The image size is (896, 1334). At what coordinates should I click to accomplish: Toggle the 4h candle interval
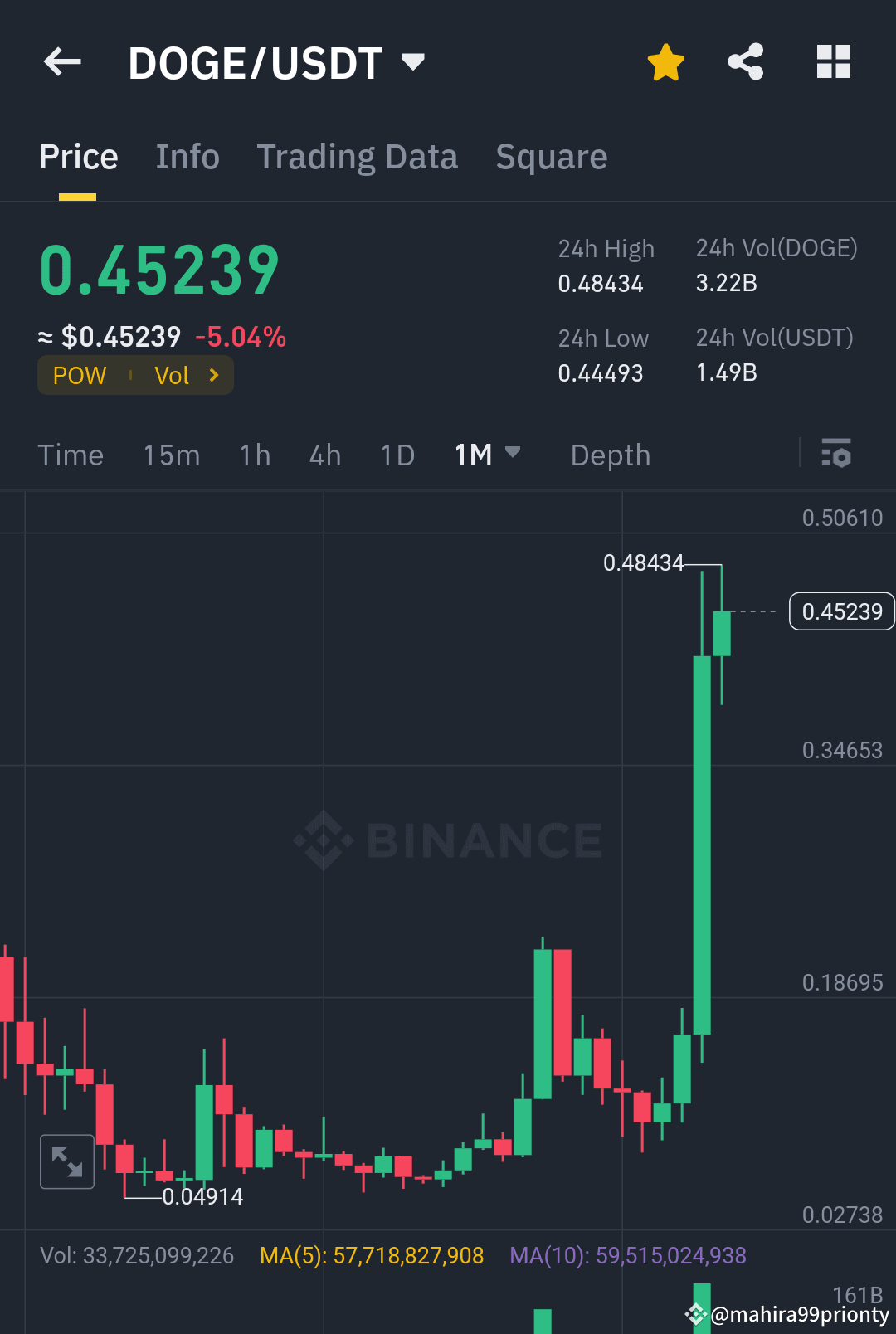[324, 455]
